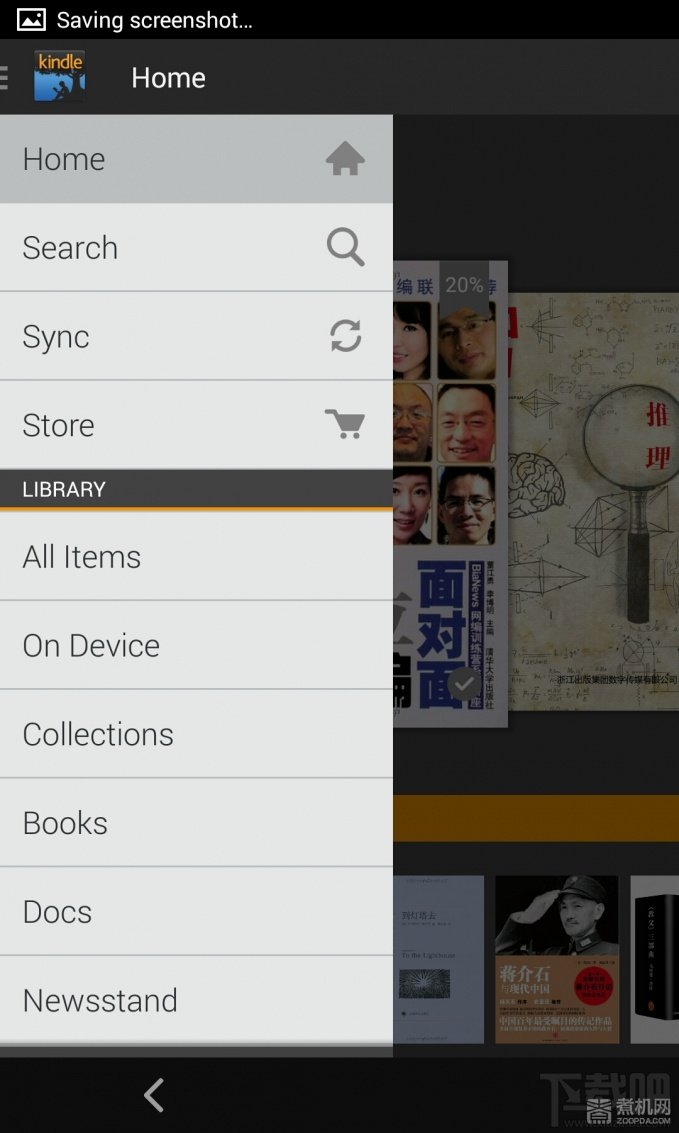Image resolution: width=679 pixels, height=1133 pixels.
Task: View On Device items
Action: (196, 646)
